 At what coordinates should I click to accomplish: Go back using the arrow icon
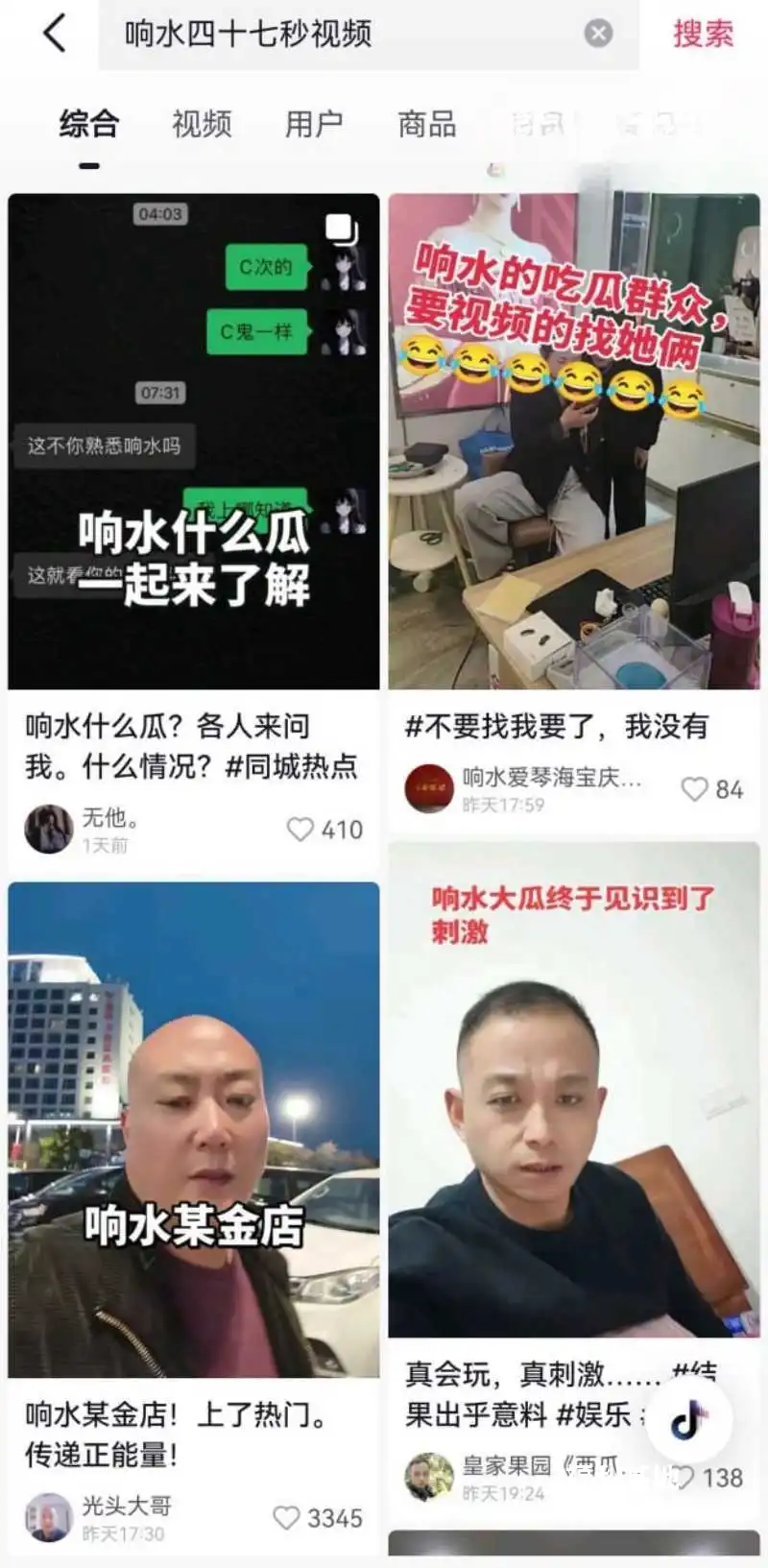pyautogui.click(x=55, y=34)
